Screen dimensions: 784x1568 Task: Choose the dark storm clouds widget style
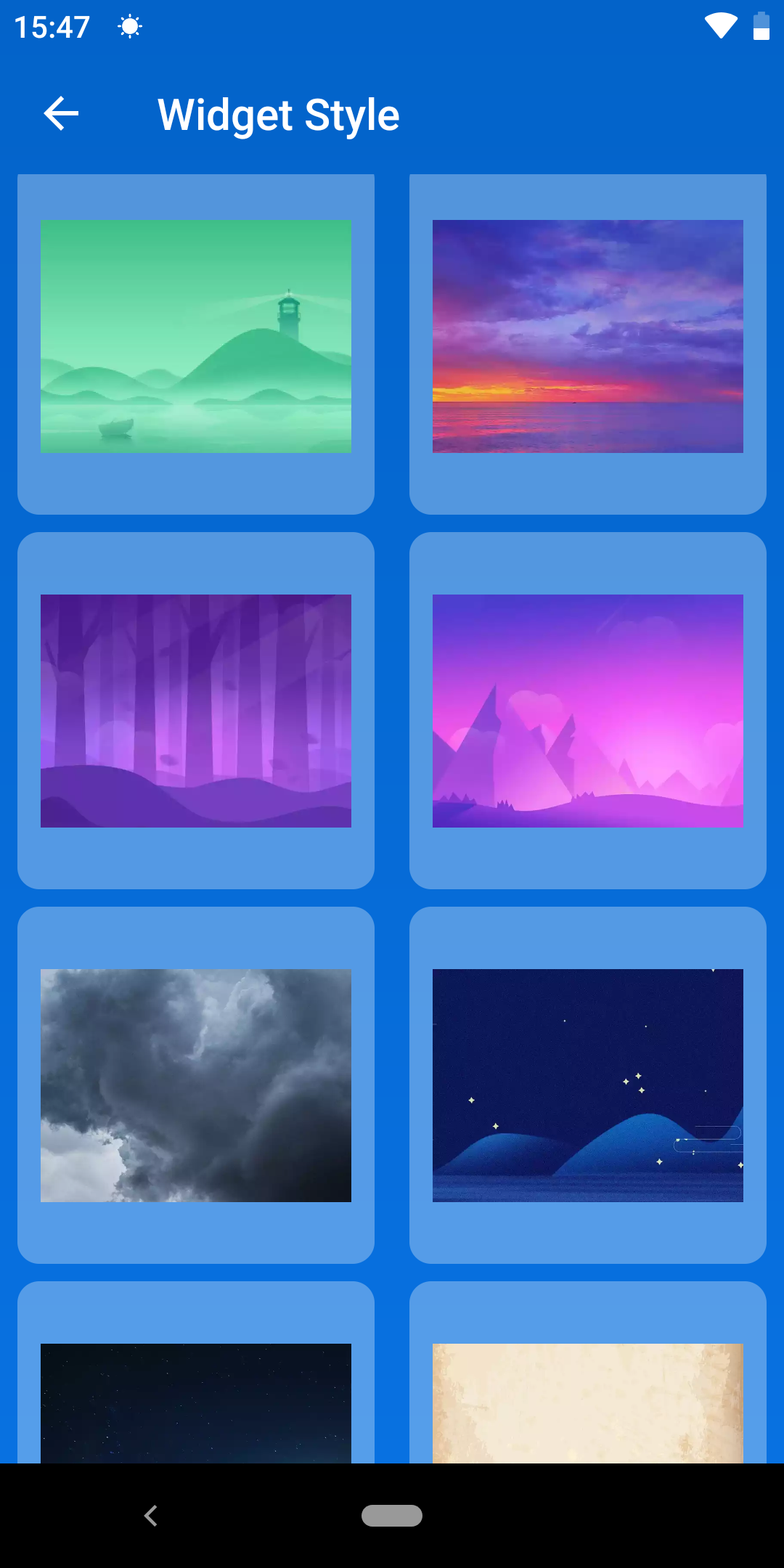point(196,1085)
